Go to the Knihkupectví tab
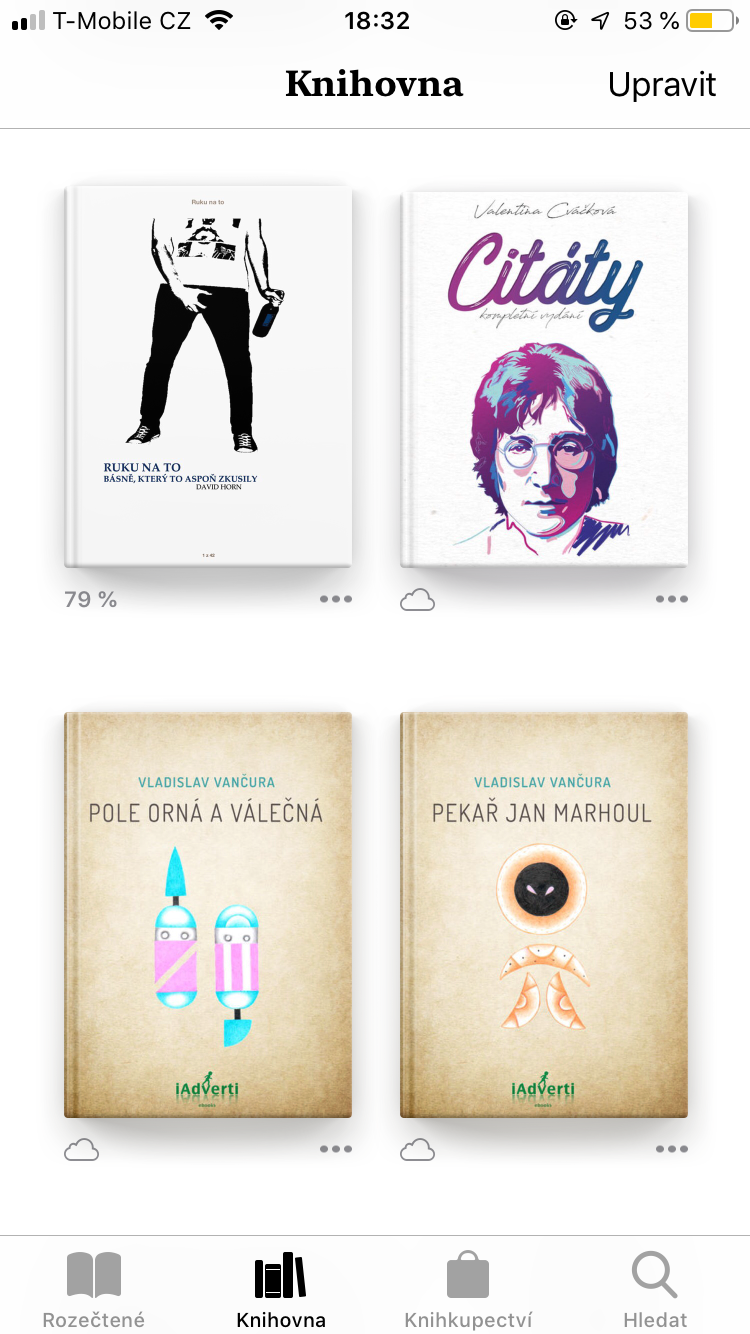Image resolution: width=750 pixels, height=1334 pixels. [468, 1291]
